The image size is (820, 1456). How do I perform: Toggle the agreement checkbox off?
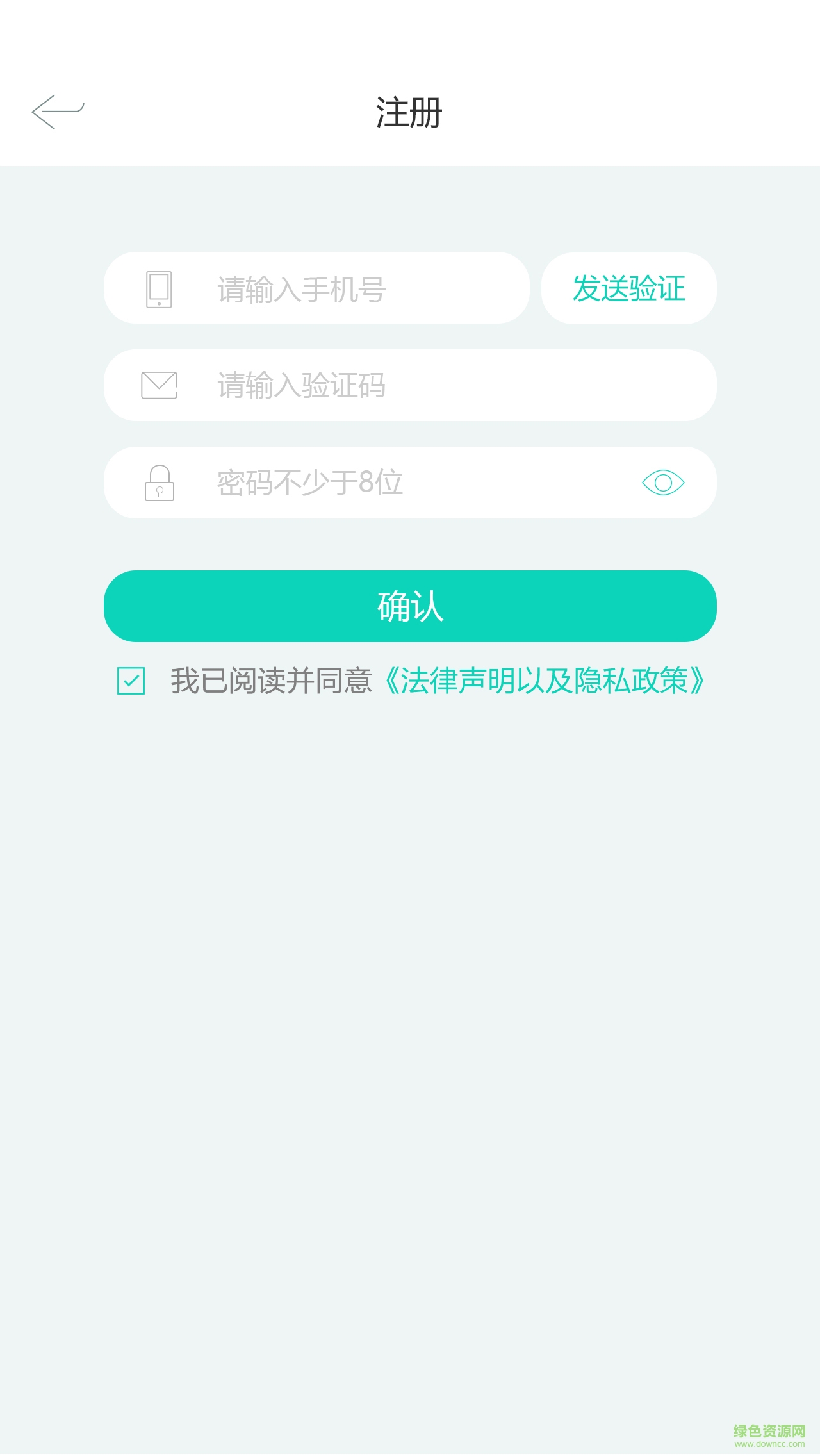click(x=131, y=682)
